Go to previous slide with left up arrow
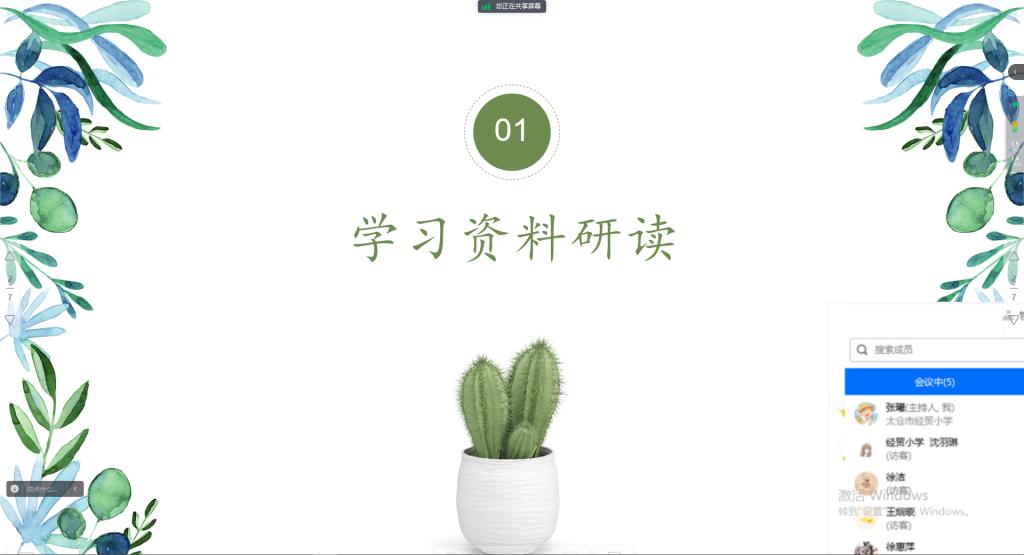This screenshot has width=1024, height=555. click(x=10, y=257)
